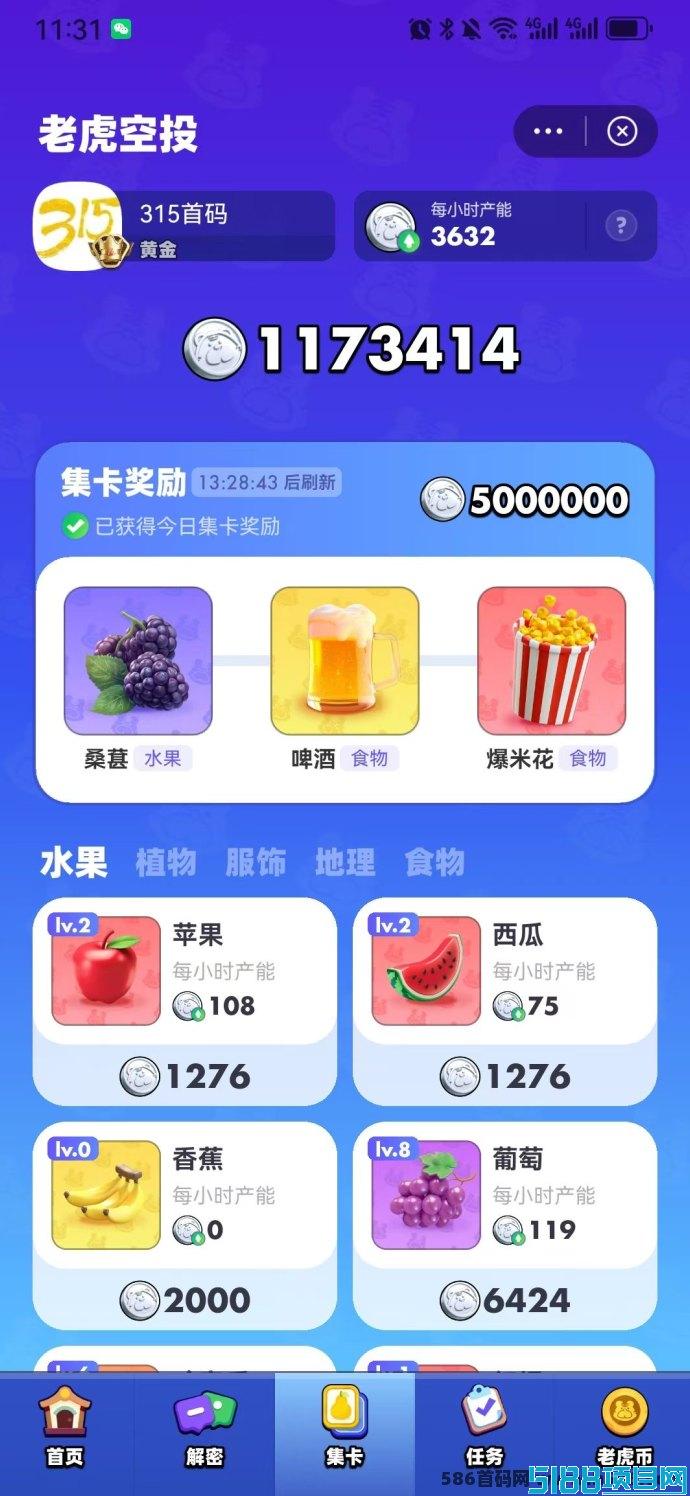Close the mini program

pyautogui.click(x=622, y=131)
